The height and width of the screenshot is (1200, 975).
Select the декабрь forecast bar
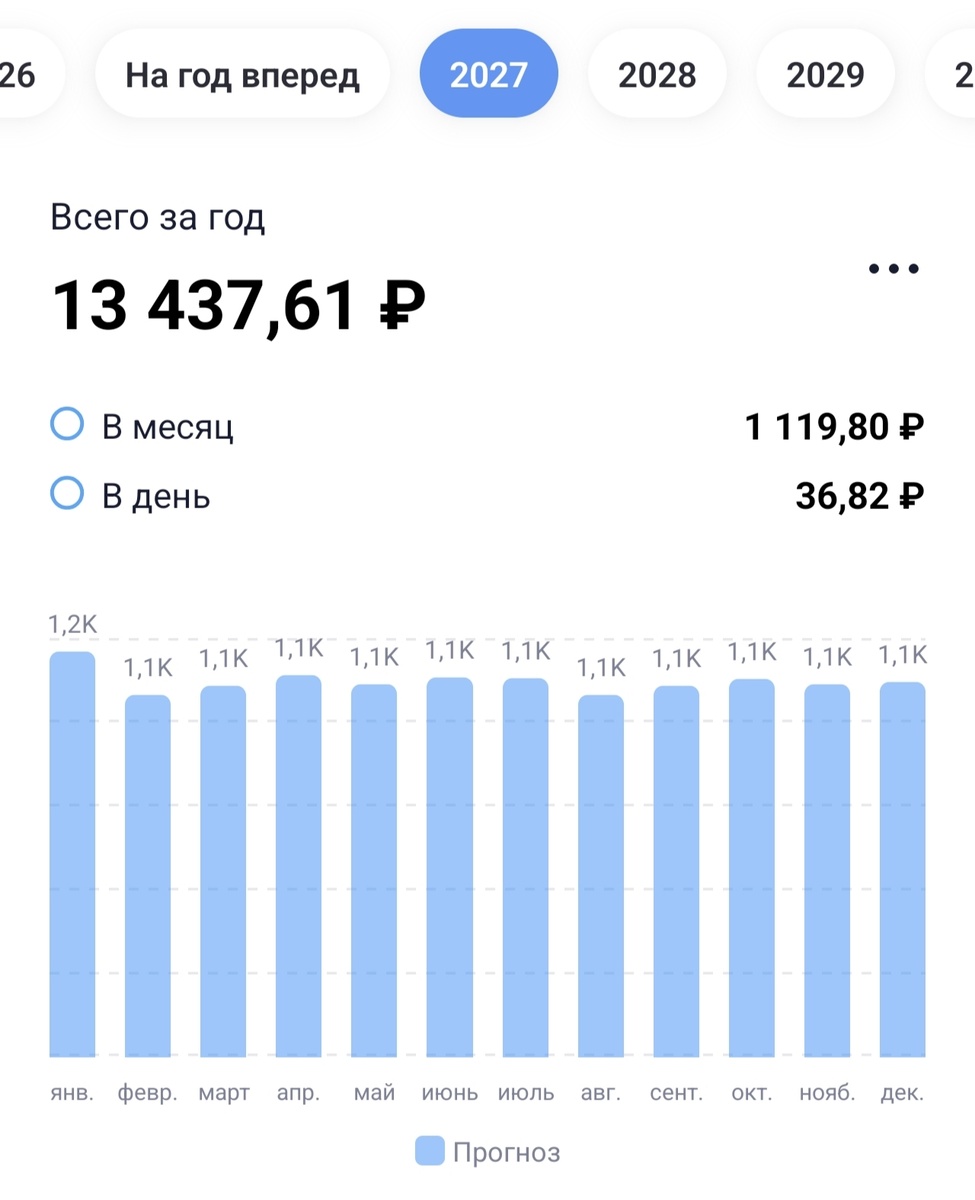point(902,860)
